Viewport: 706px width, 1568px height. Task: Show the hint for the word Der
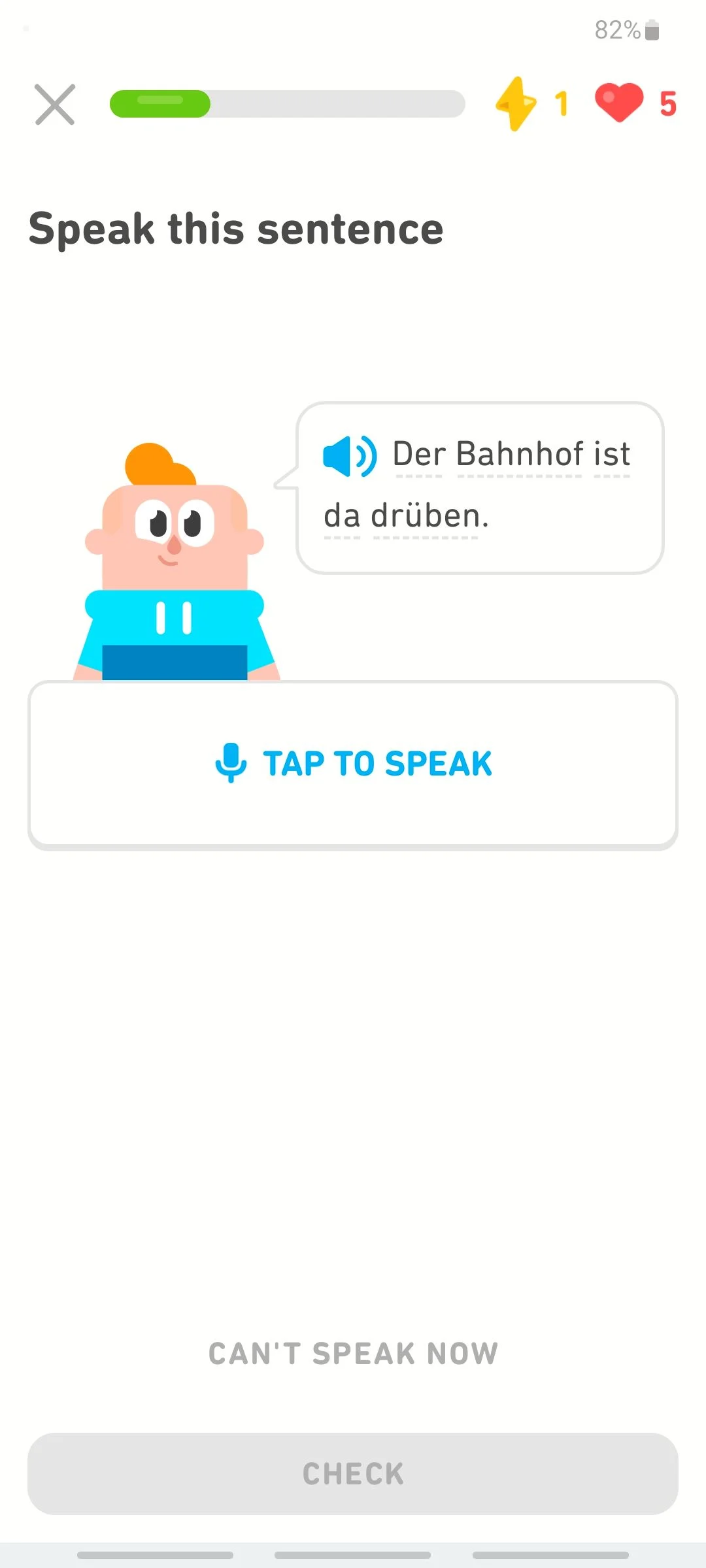click(x=419, y=455)
